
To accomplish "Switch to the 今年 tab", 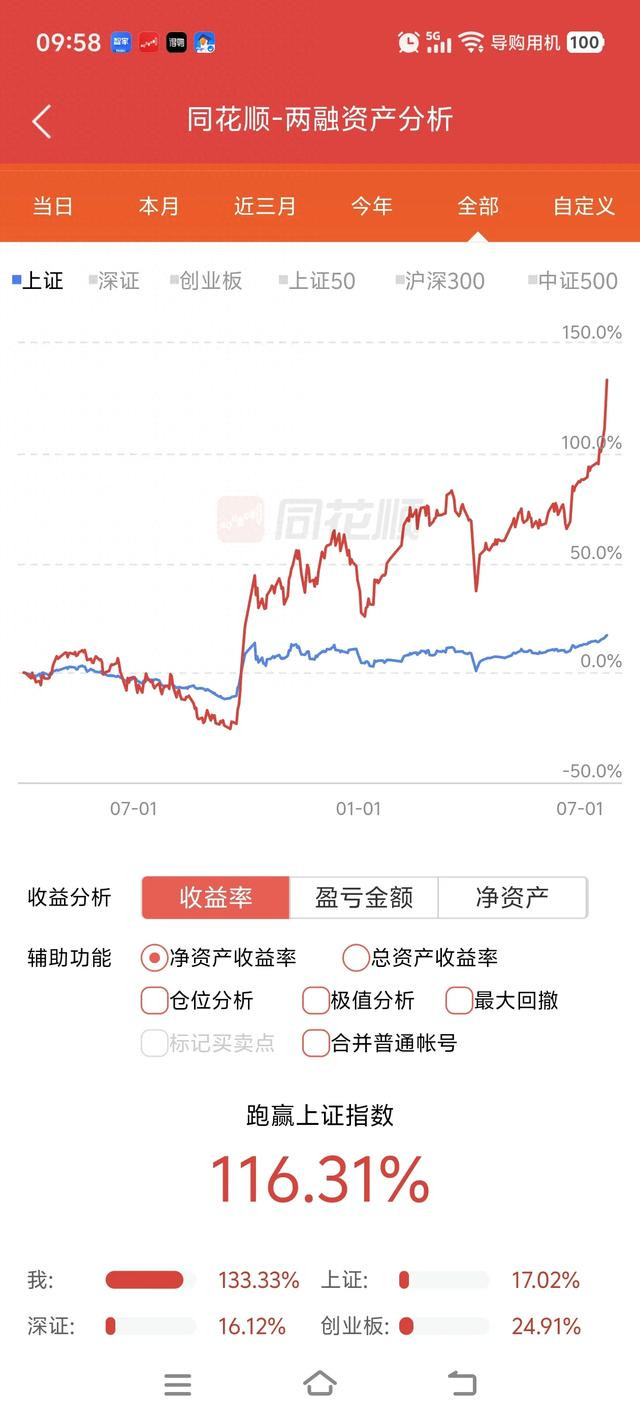I will (x=371, y=206).
